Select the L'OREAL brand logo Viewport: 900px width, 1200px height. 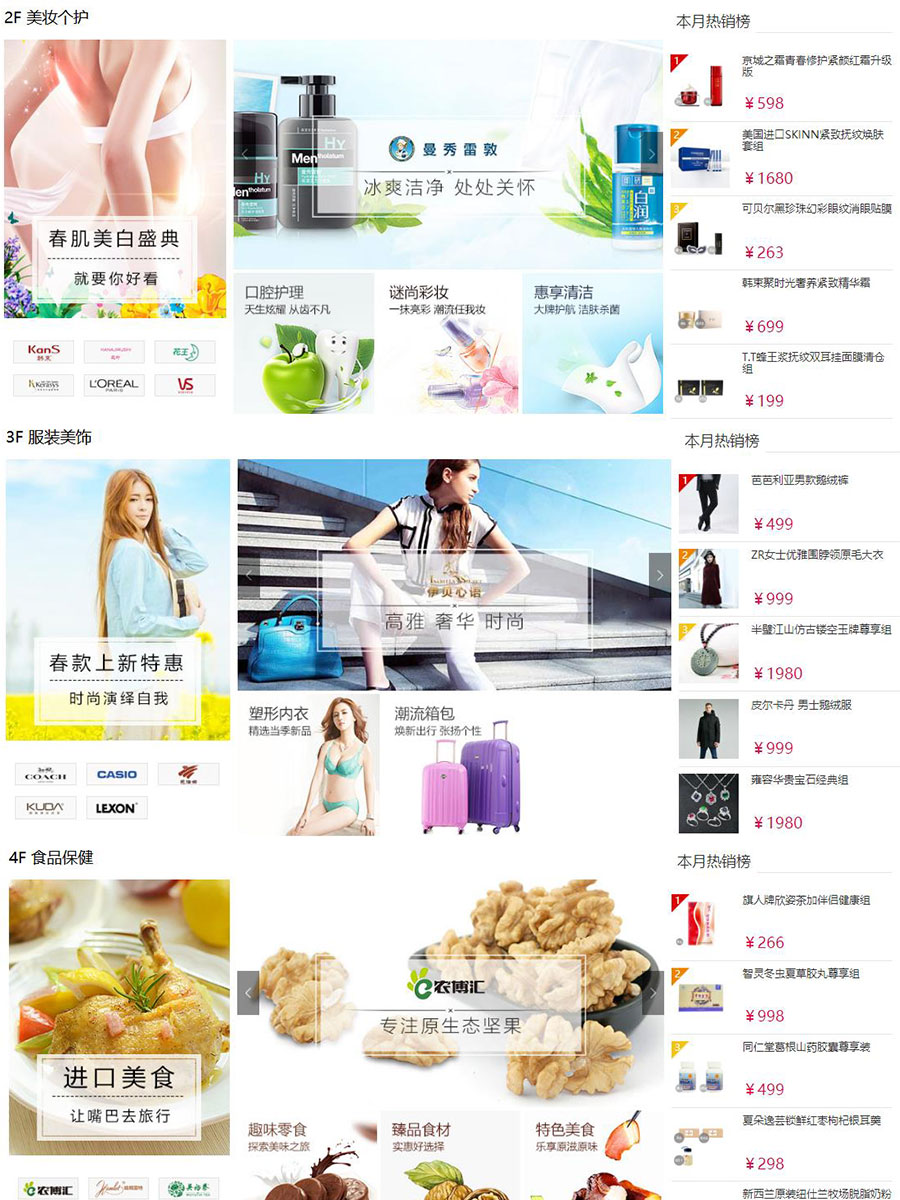tap(113, 385)
